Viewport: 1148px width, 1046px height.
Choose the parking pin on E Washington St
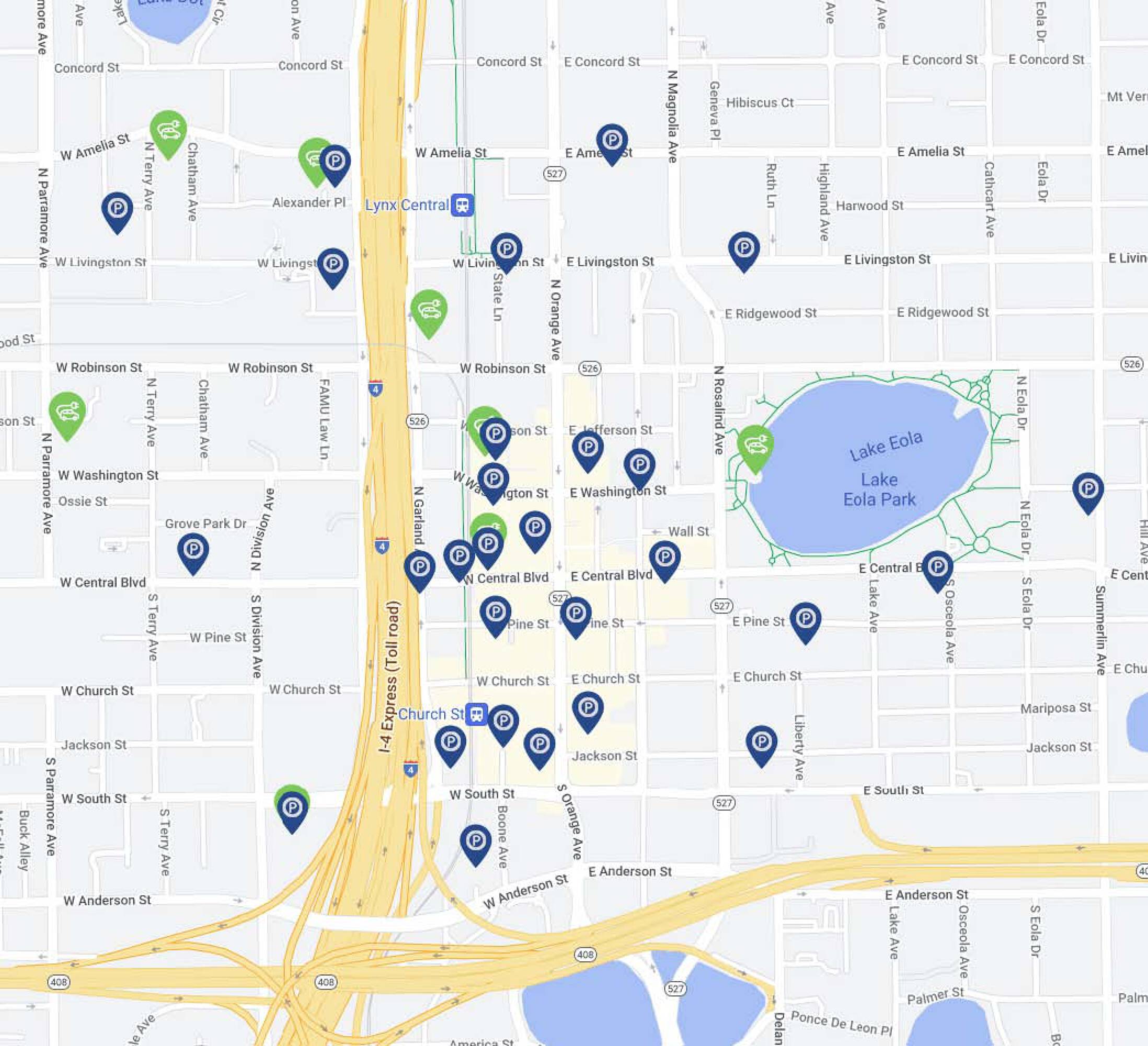639,465
